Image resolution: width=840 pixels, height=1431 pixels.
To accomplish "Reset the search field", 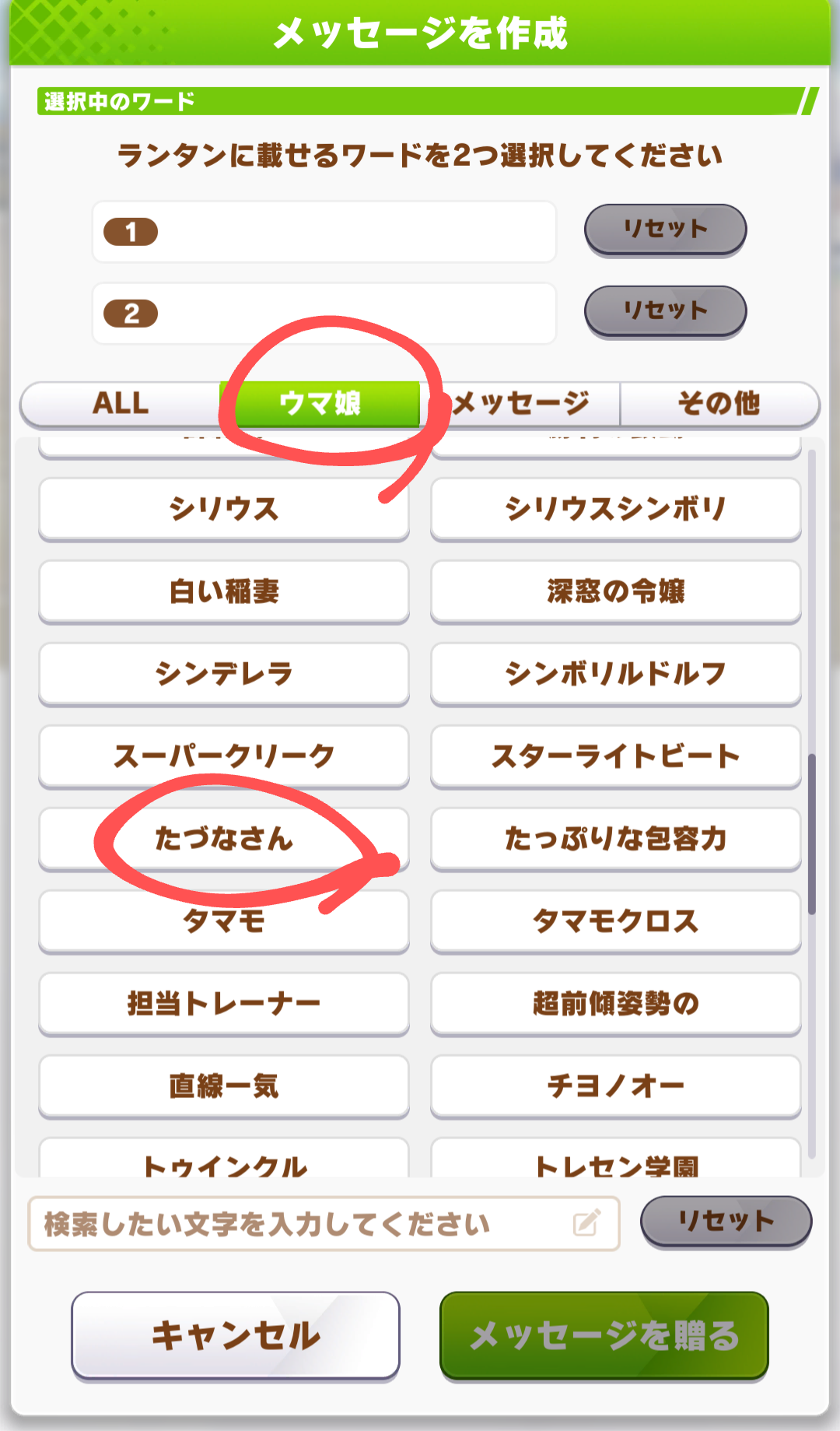I will click(726, 1221).
